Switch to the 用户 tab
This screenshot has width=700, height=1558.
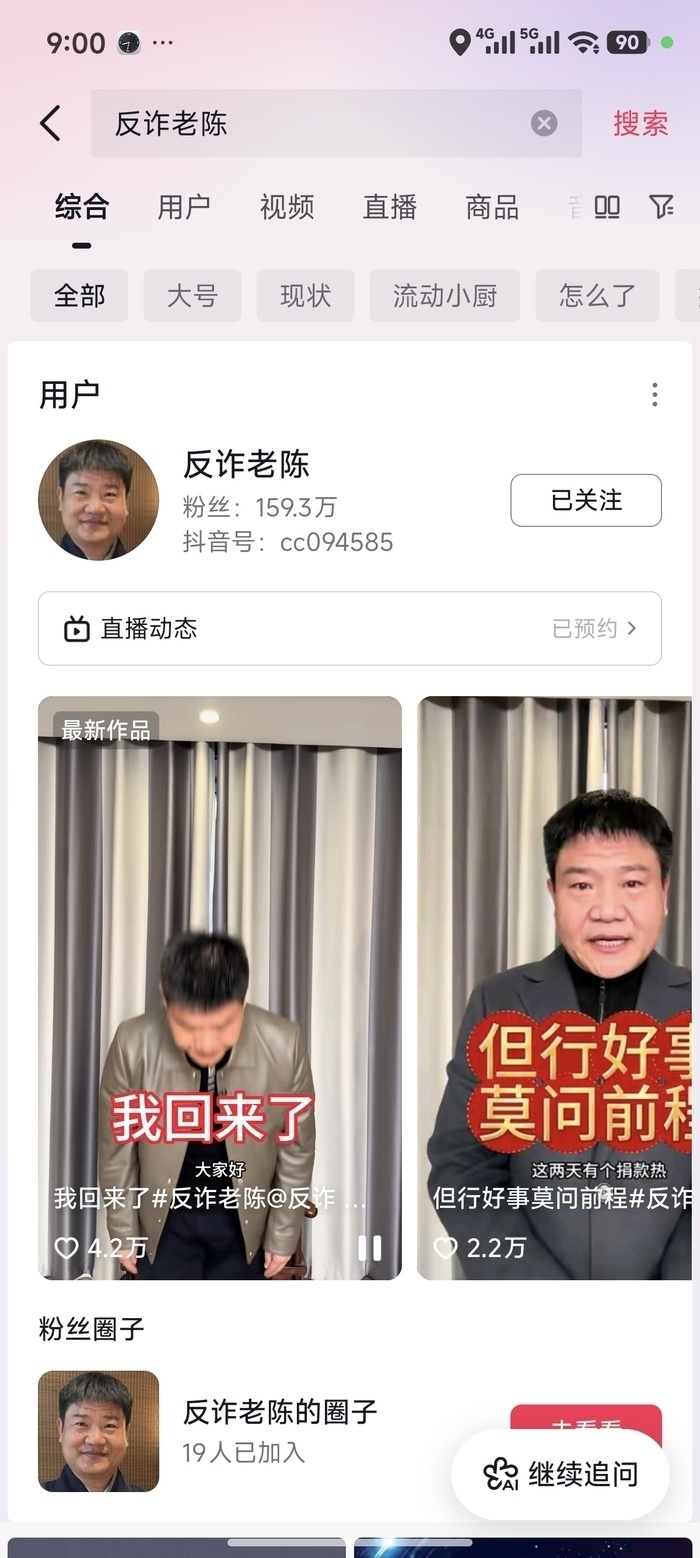(x=184, y=207)
